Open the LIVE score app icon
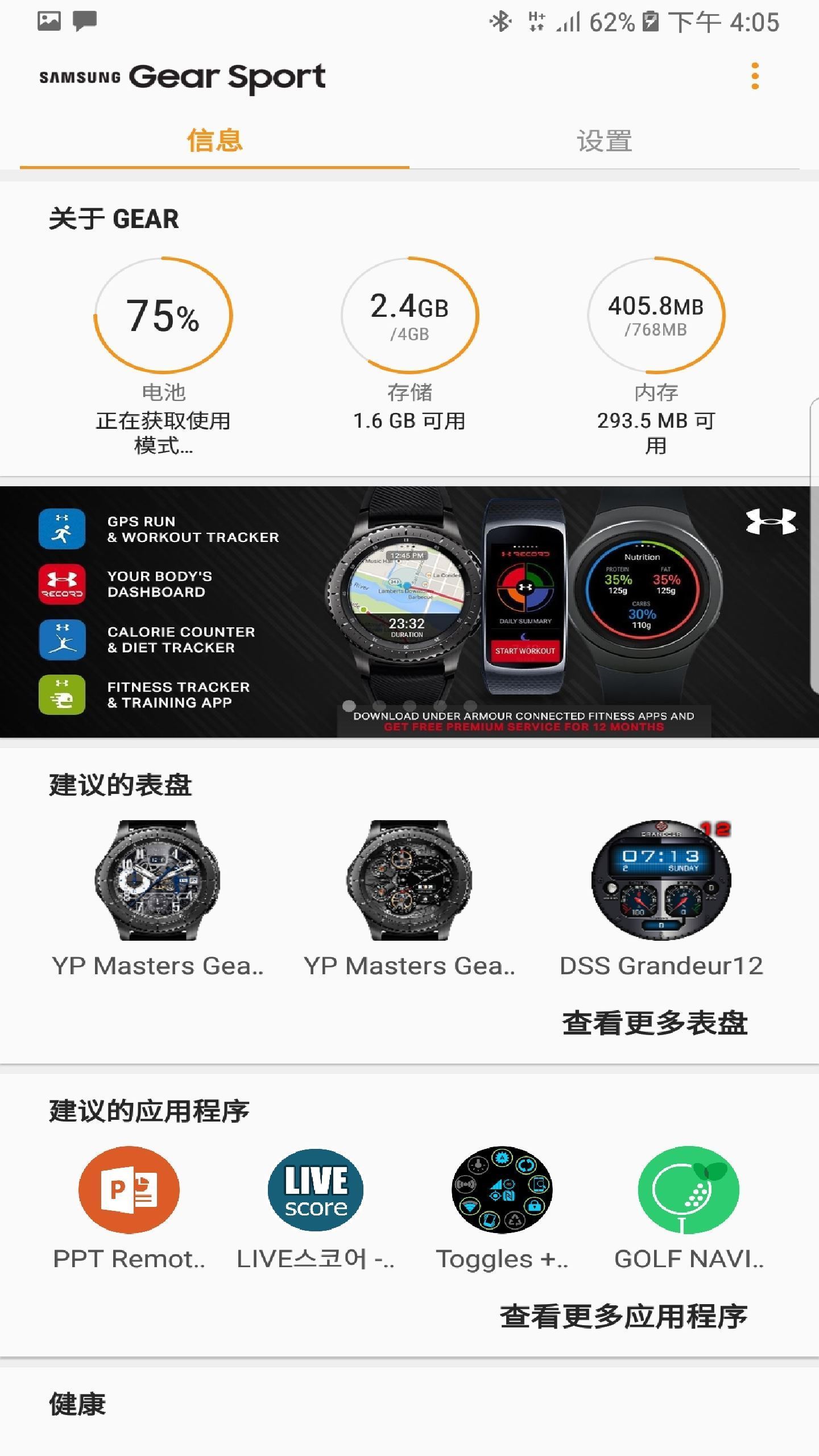The image size is (819, 1456). [x=316, y=1189]
